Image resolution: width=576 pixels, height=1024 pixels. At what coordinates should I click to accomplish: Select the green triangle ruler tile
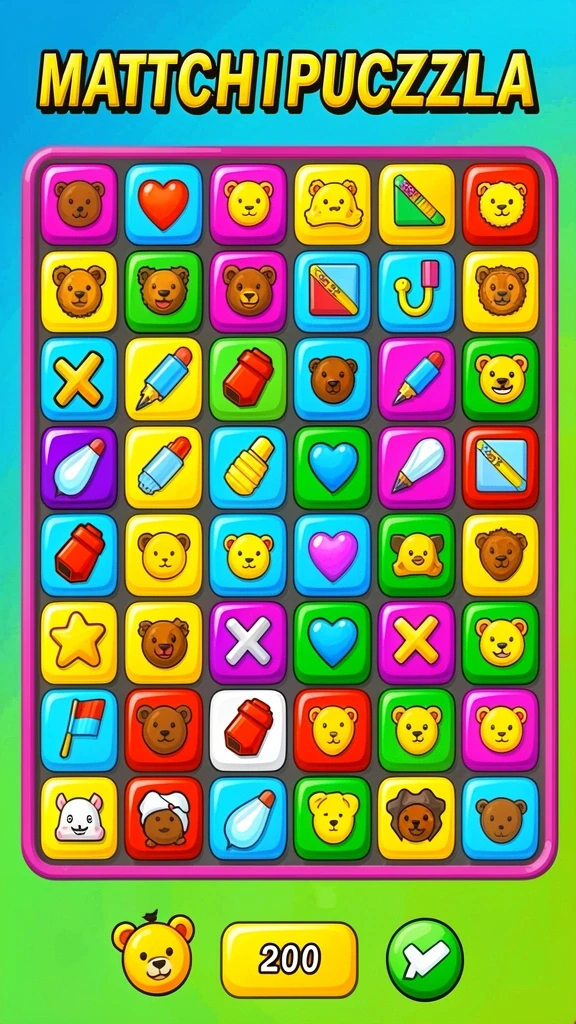[417, 204]
